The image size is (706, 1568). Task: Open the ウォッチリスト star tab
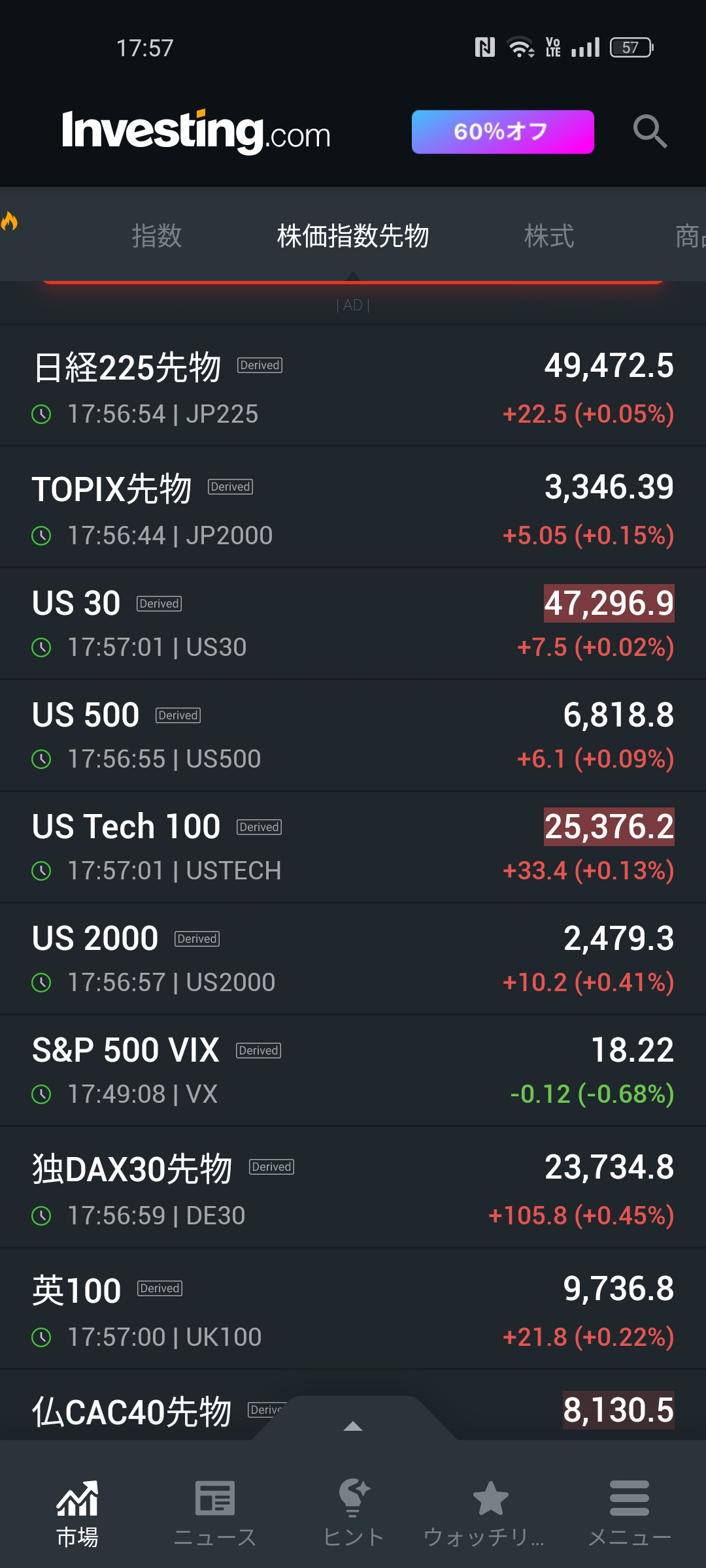tap(490, 1513)
